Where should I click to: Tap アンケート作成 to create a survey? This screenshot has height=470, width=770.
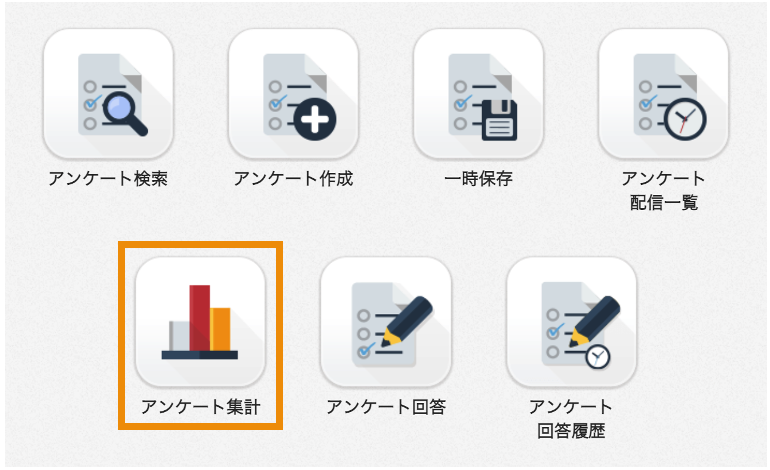(x=293, y=94)
